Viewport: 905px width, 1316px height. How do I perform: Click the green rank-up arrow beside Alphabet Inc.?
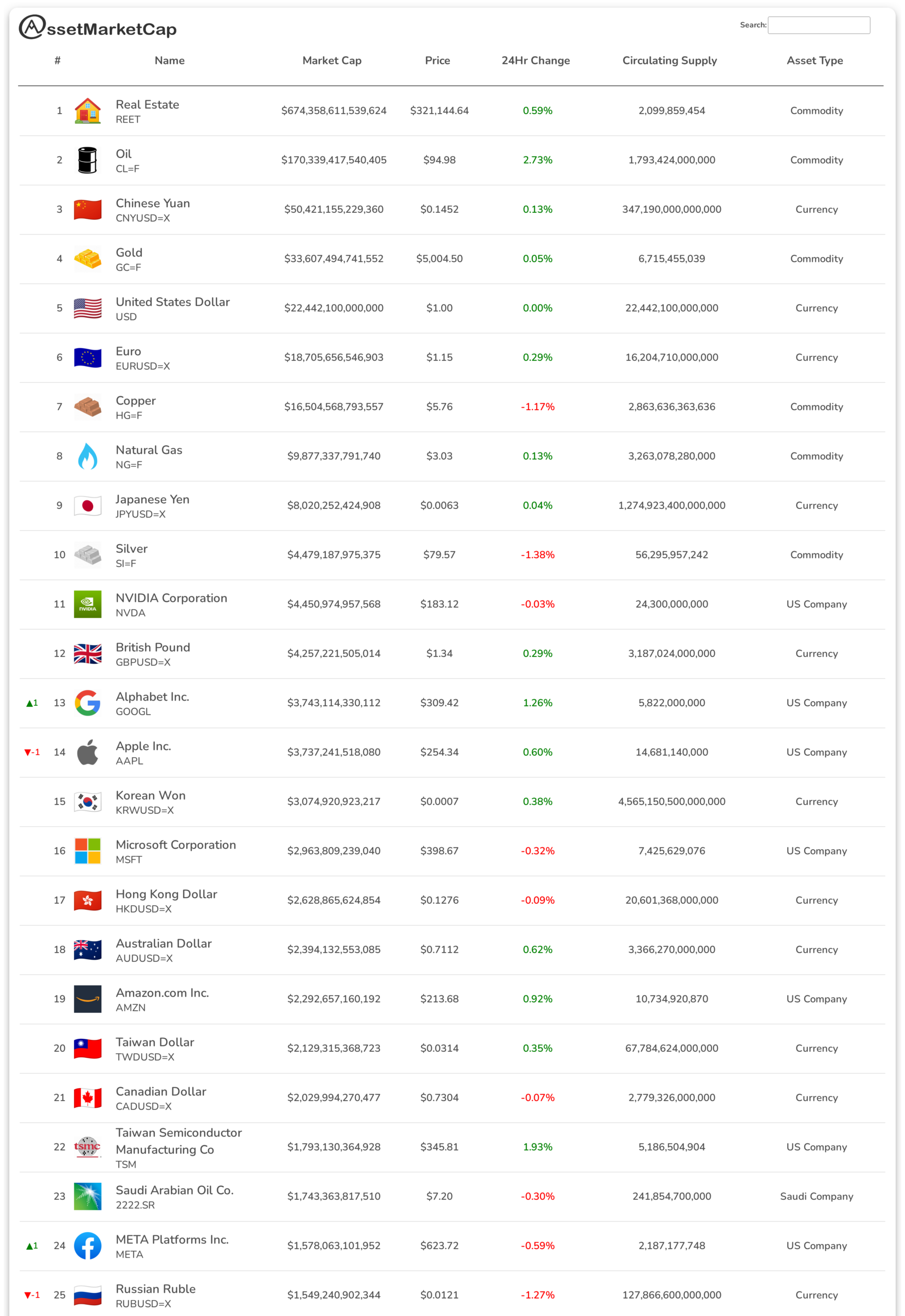point(31,703)
